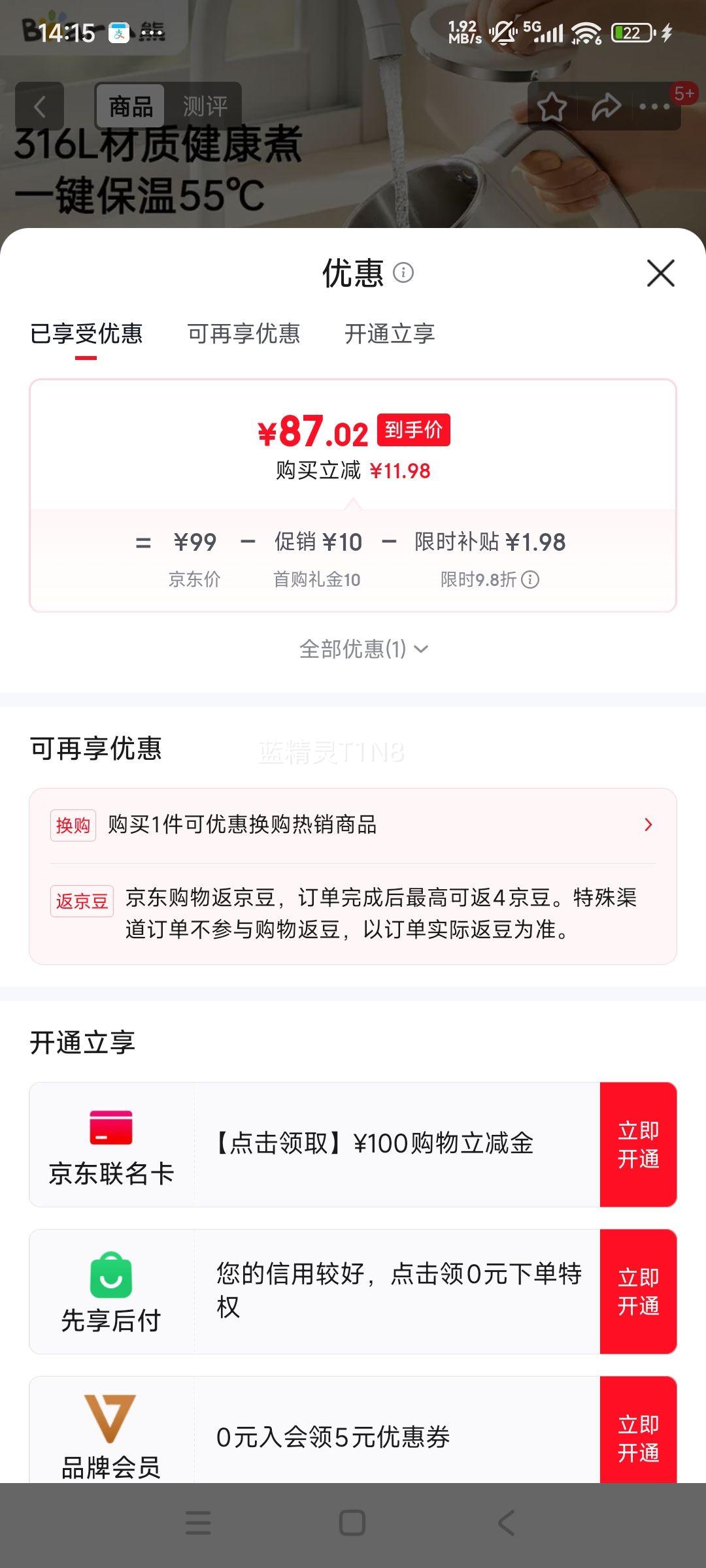Tap the info icon beside 优惠 title

point(404,274)
